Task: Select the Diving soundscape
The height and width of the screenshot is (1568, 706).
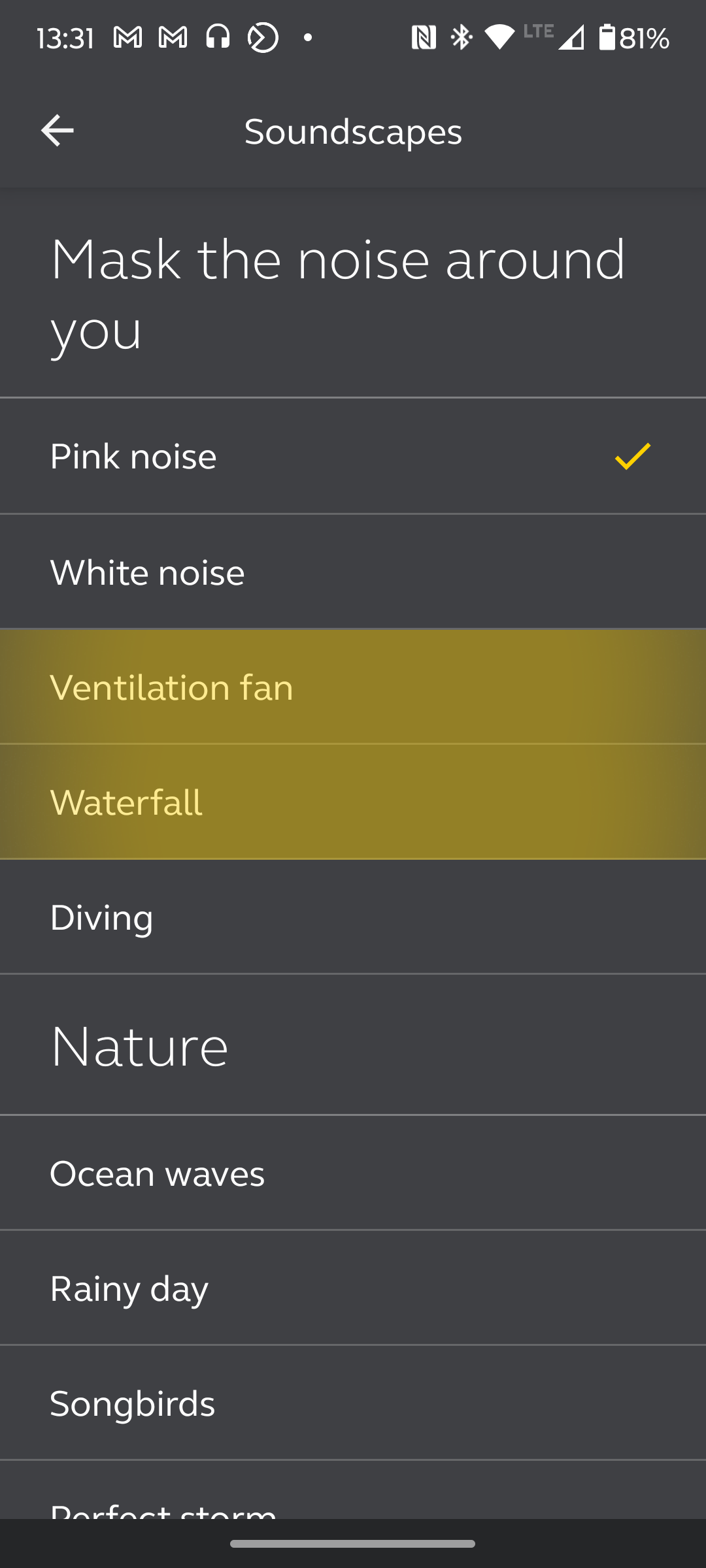Action: coord(353,917)
